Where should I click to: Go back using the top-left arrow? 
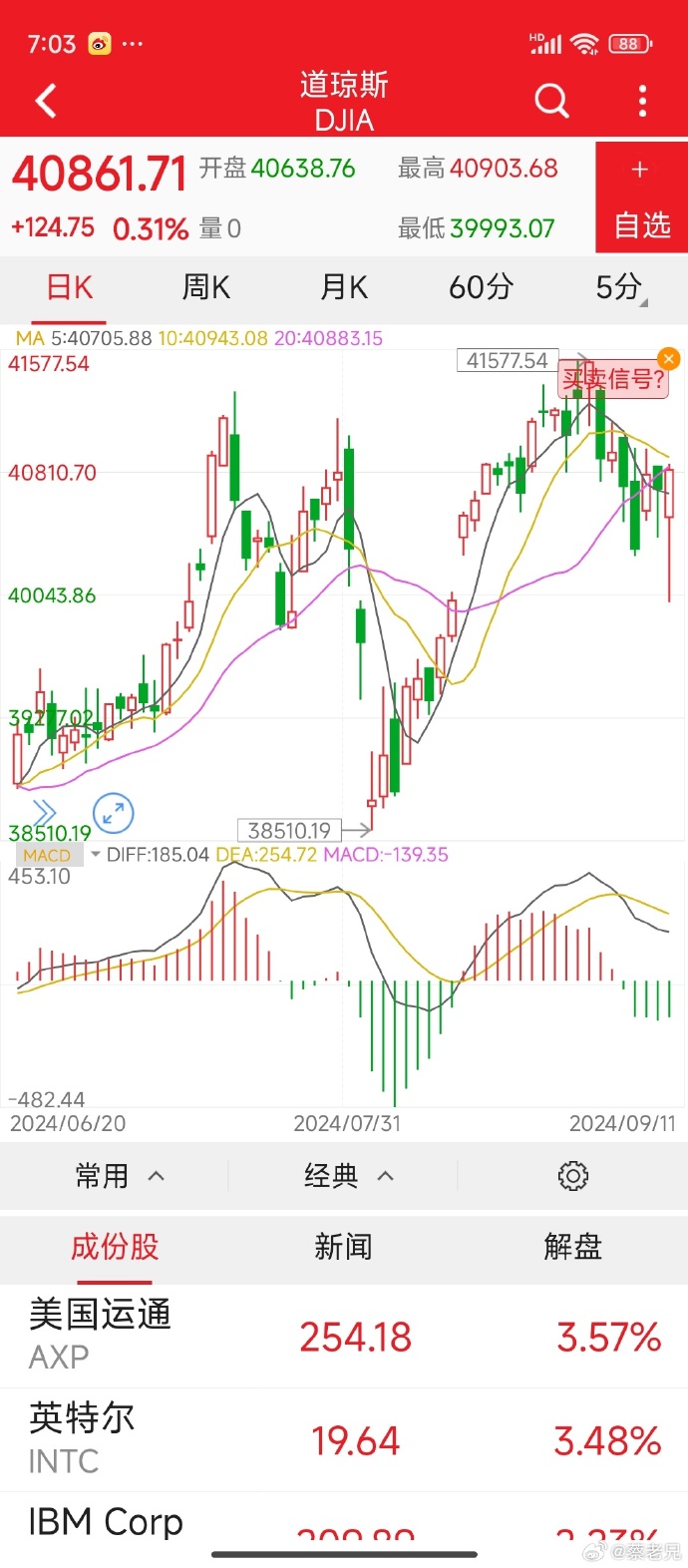tap(46, 101)
